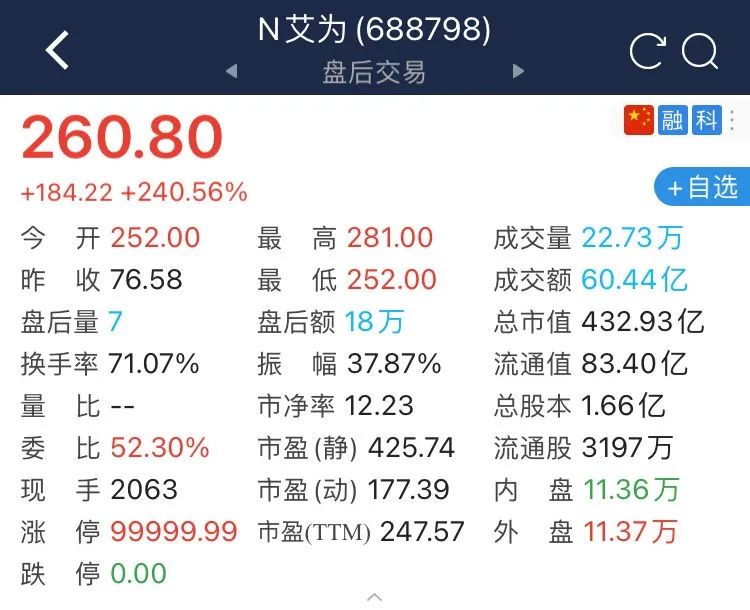750x610 pixels.
Task: Tap the 科 STAR market tag
Action: pyautogui.click(x=706, y=120)
